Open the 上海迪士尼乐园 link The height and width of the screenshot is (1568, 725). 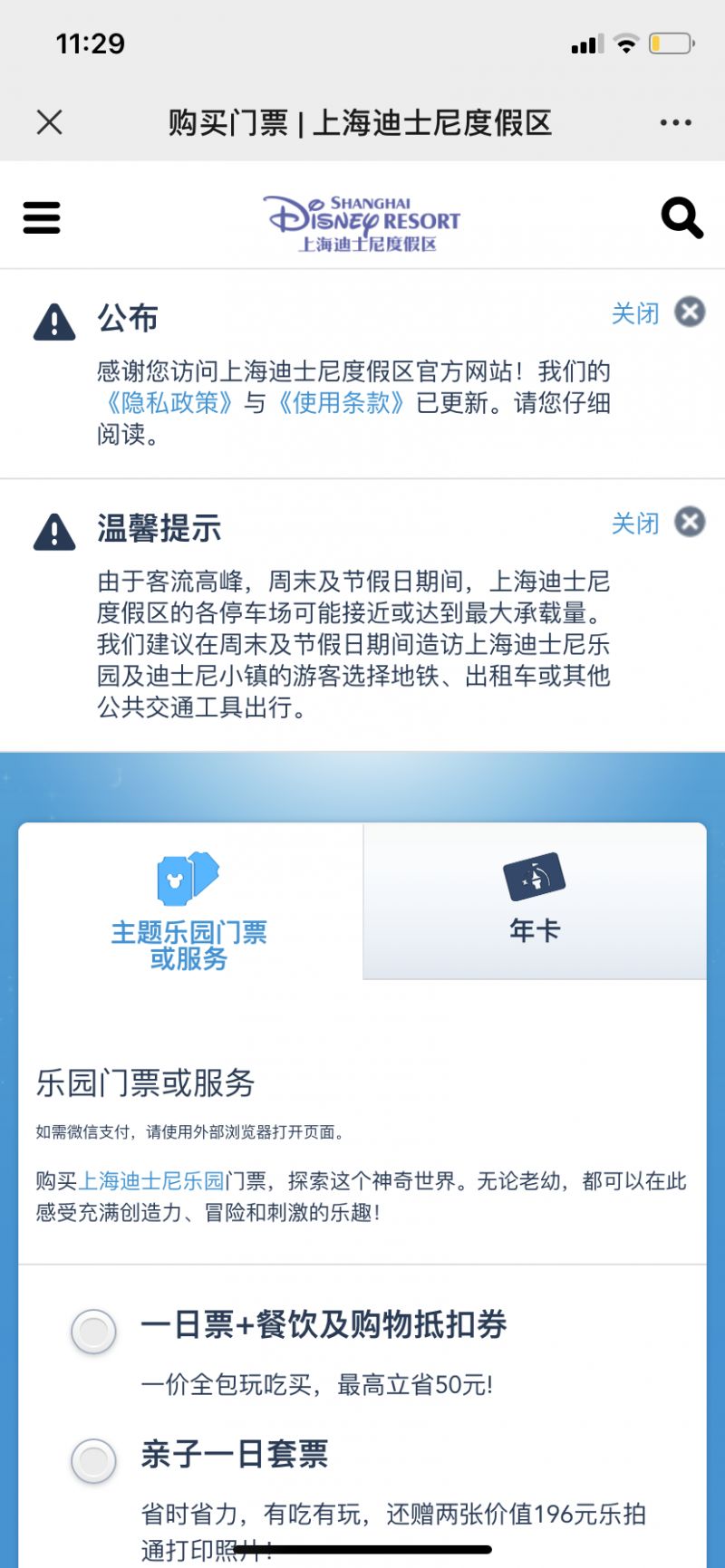point(151,1181)
